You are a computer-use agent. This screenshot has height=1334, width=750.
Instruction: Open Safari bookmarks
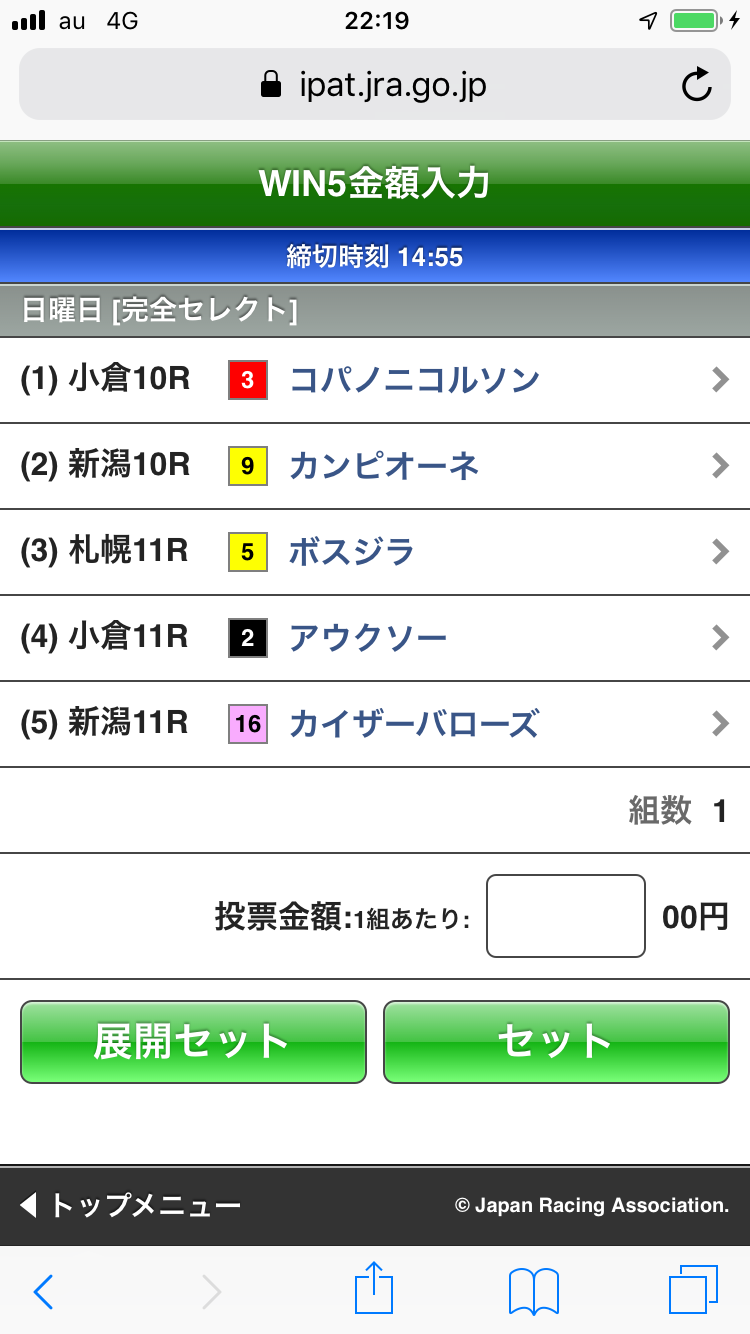click(534, 1292)
